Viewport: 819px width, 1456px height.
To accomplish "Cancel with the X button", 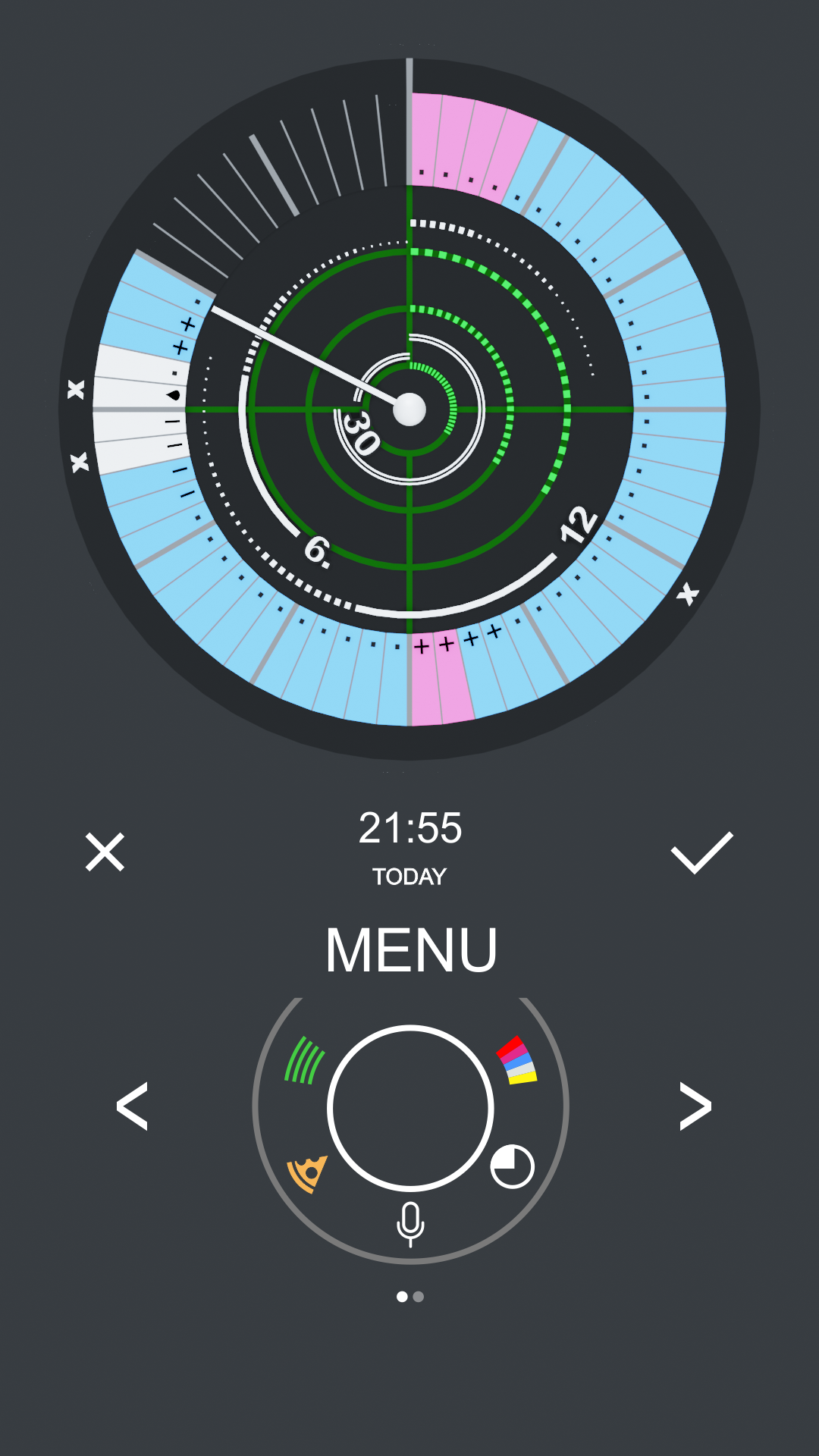I will pyautogui.click(x=105, y=852).
